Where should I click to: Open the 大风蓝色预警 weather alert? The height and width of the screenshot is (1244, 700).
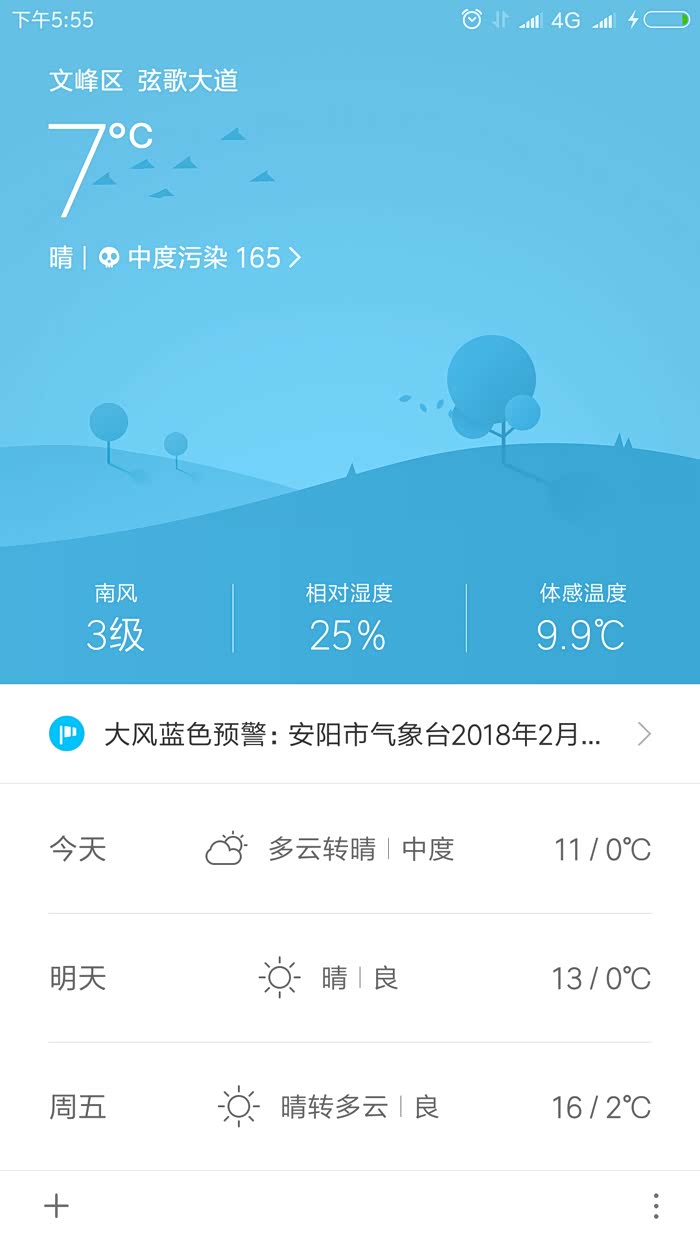click(x=350, y=735)
